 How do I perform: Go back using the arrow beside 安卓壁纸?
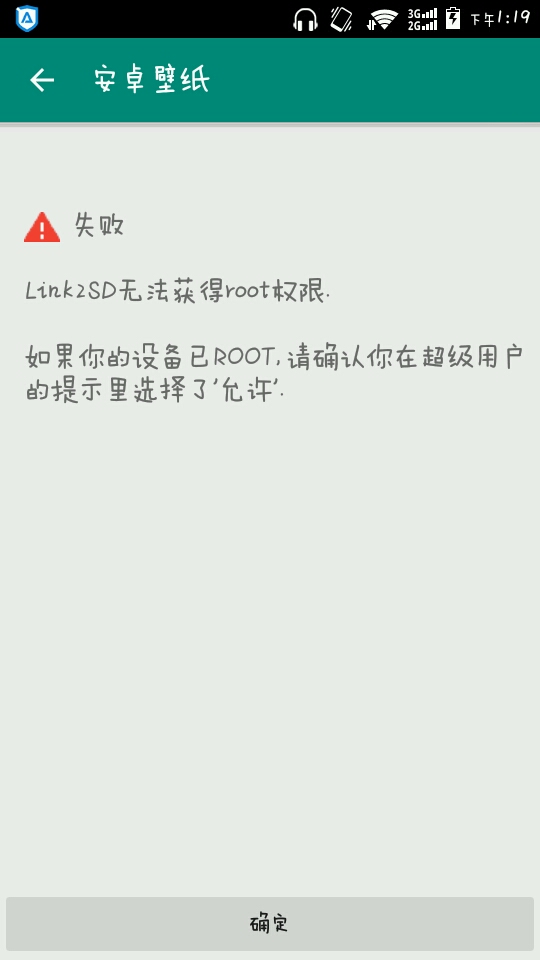point(42,80)
